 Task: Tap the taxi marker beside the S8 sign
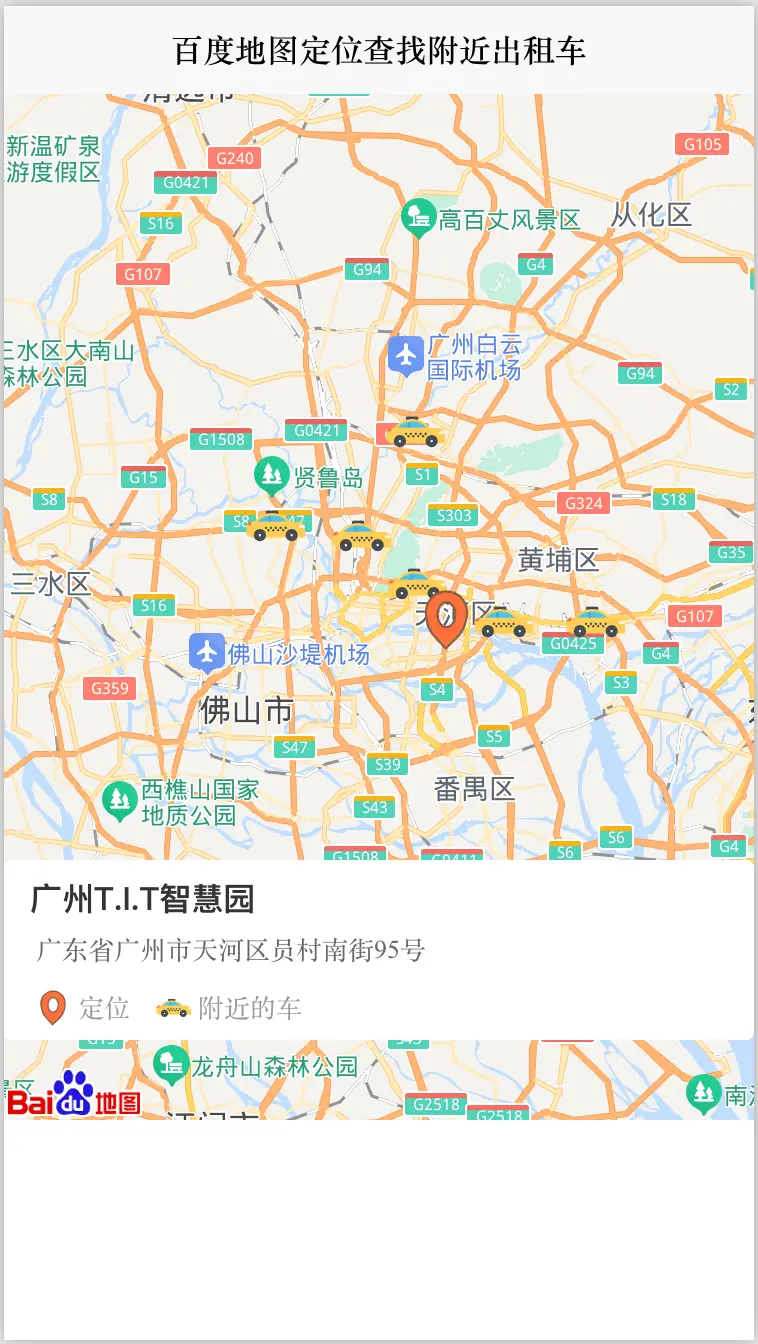pyautogui.click(x=275, y=527)
